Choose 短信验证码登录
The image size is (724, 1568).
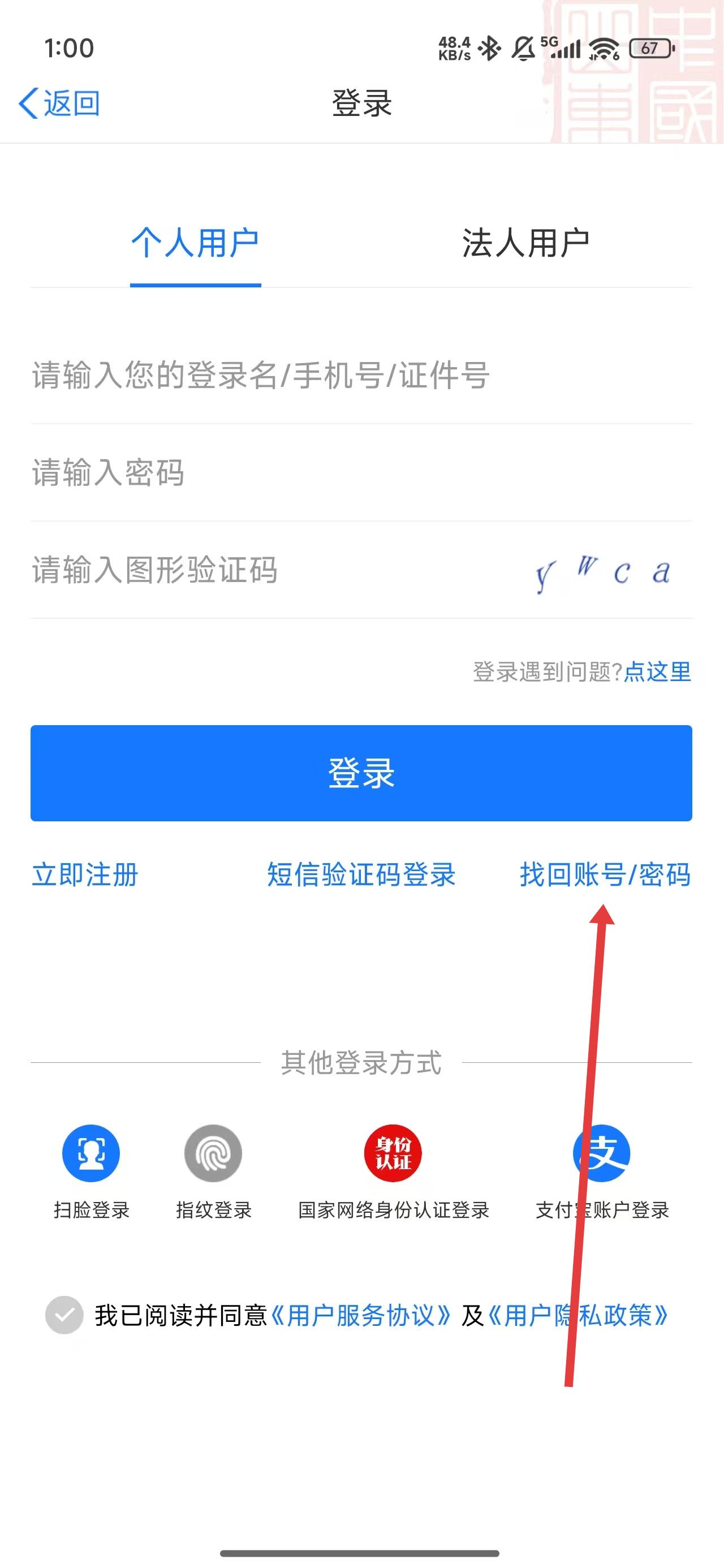click(x=361, y=875)
